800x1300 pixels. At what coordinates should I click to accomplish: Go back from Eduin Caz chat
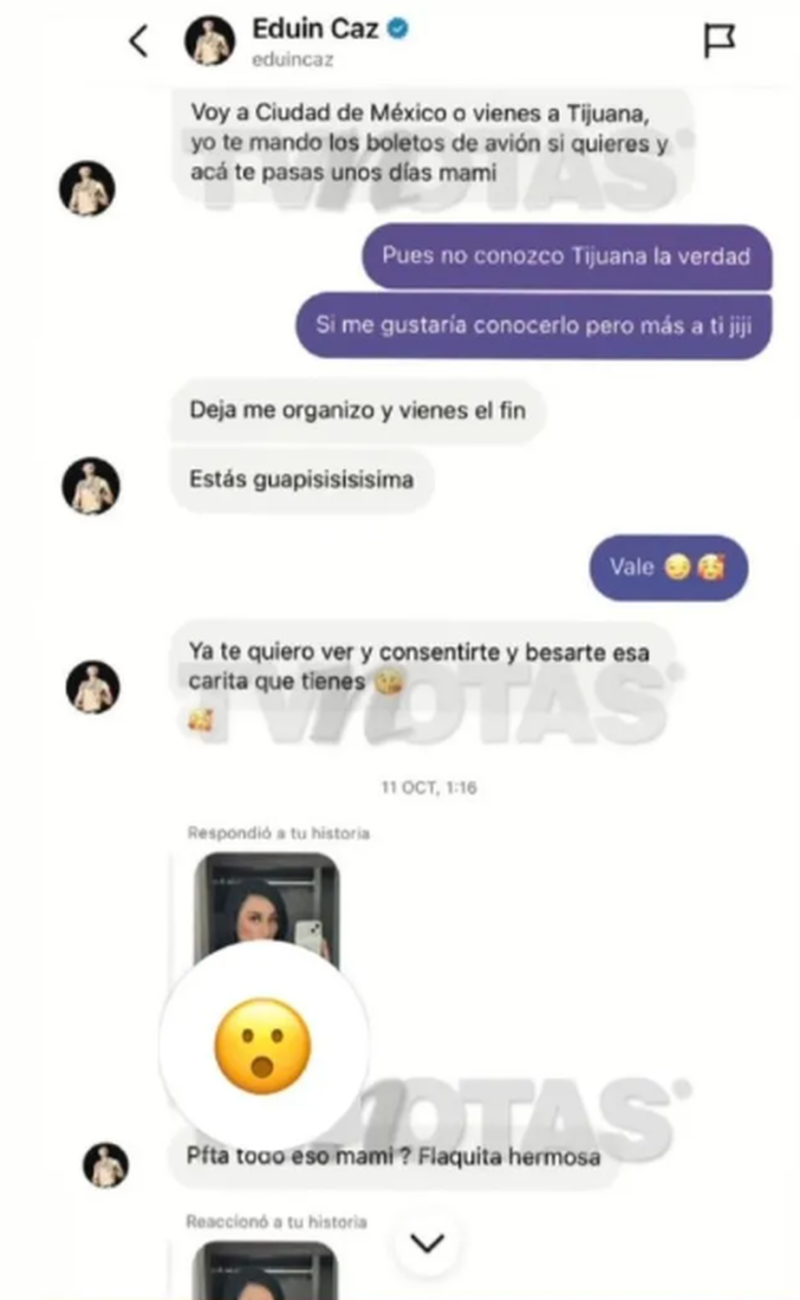point(139,41)
